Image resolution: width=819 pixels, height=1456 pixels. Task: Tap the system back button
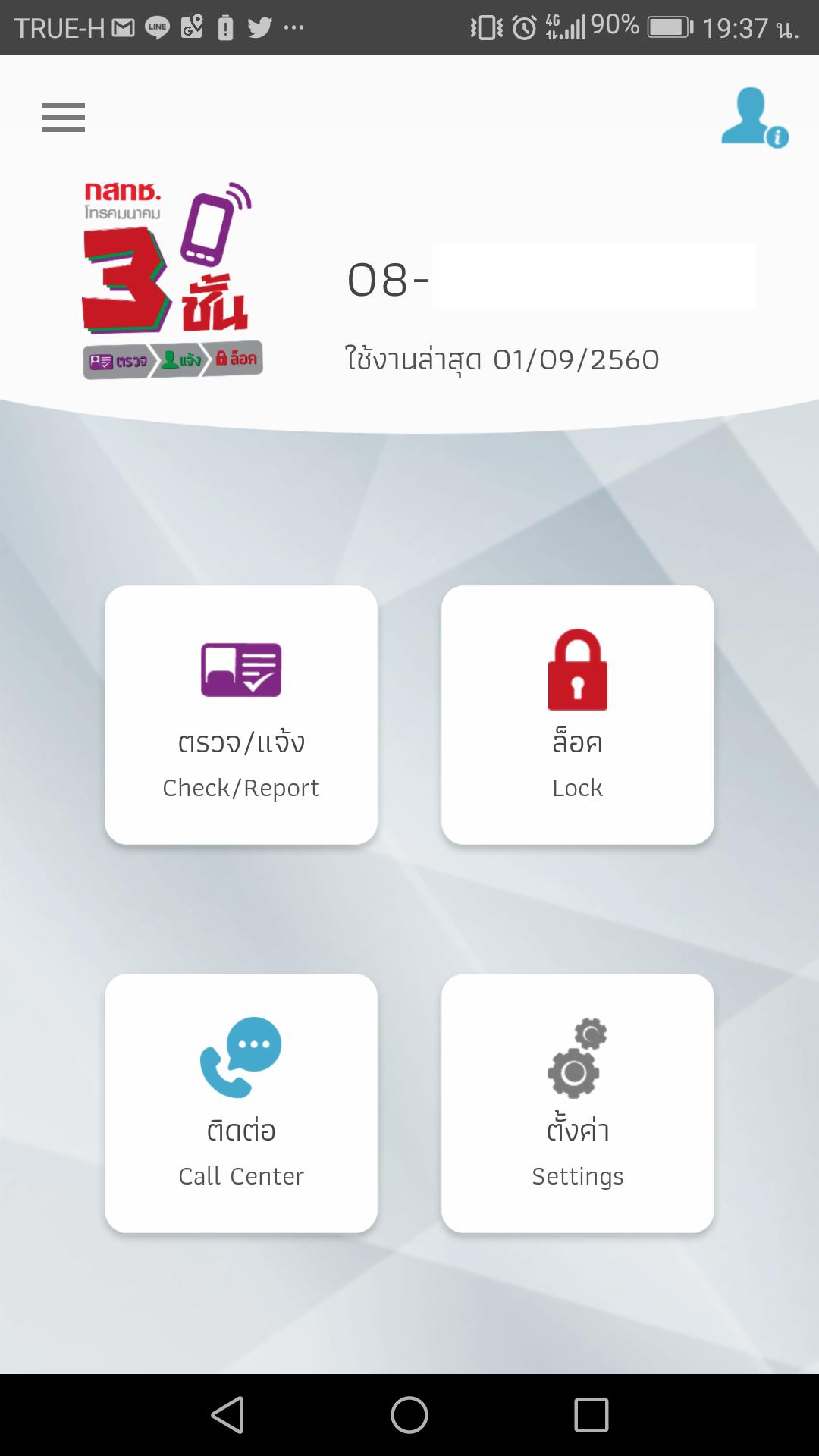pos(227,1415)
